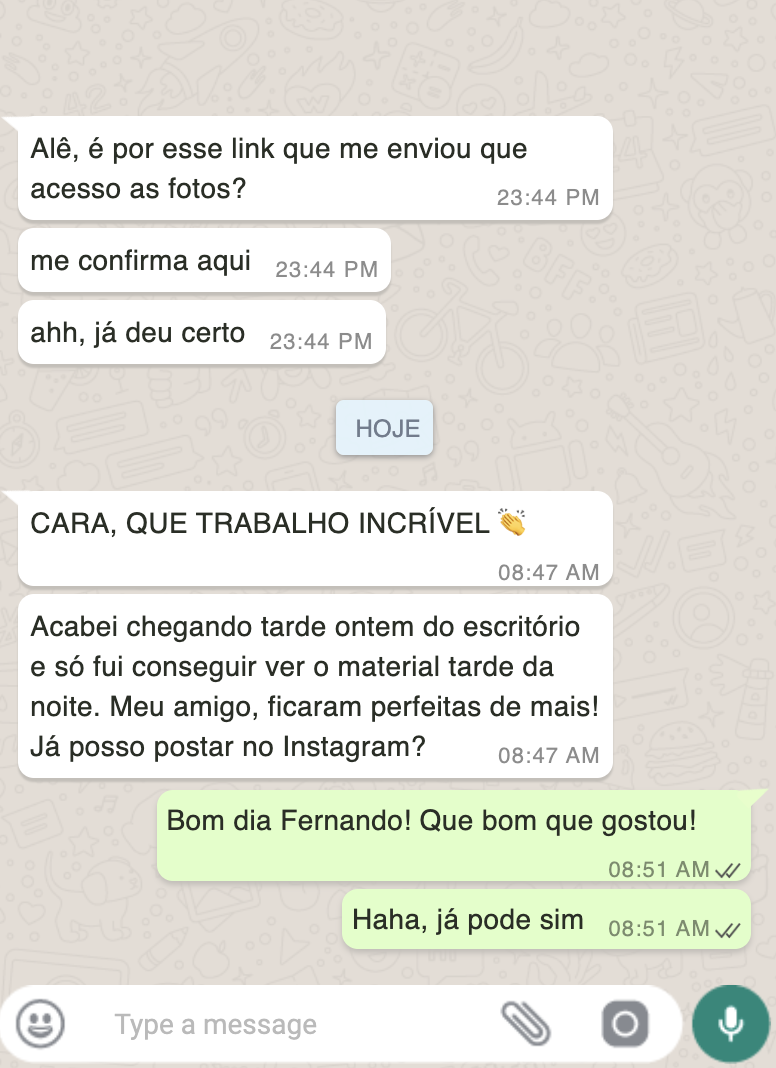Viewport: 776px width, 1068px height.
Task: Open the camera to take a photo
Action: click(x=625, y=1024)
